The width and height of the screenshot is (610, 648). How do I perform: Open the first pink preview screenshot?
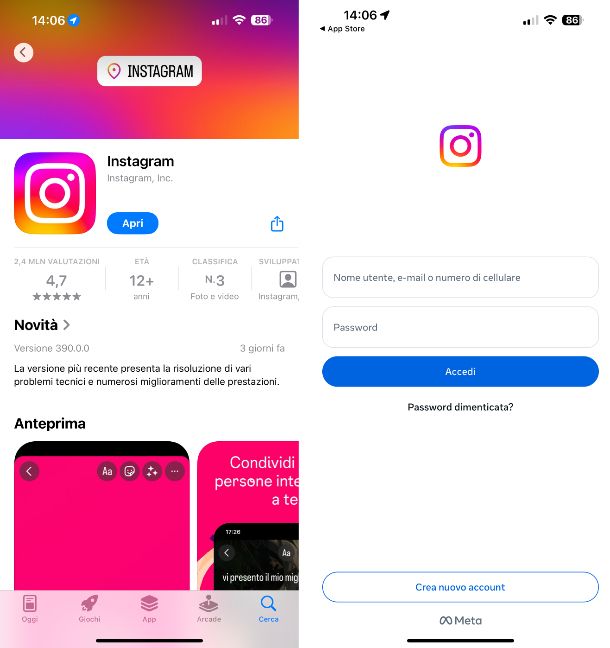tap(101, 520)
